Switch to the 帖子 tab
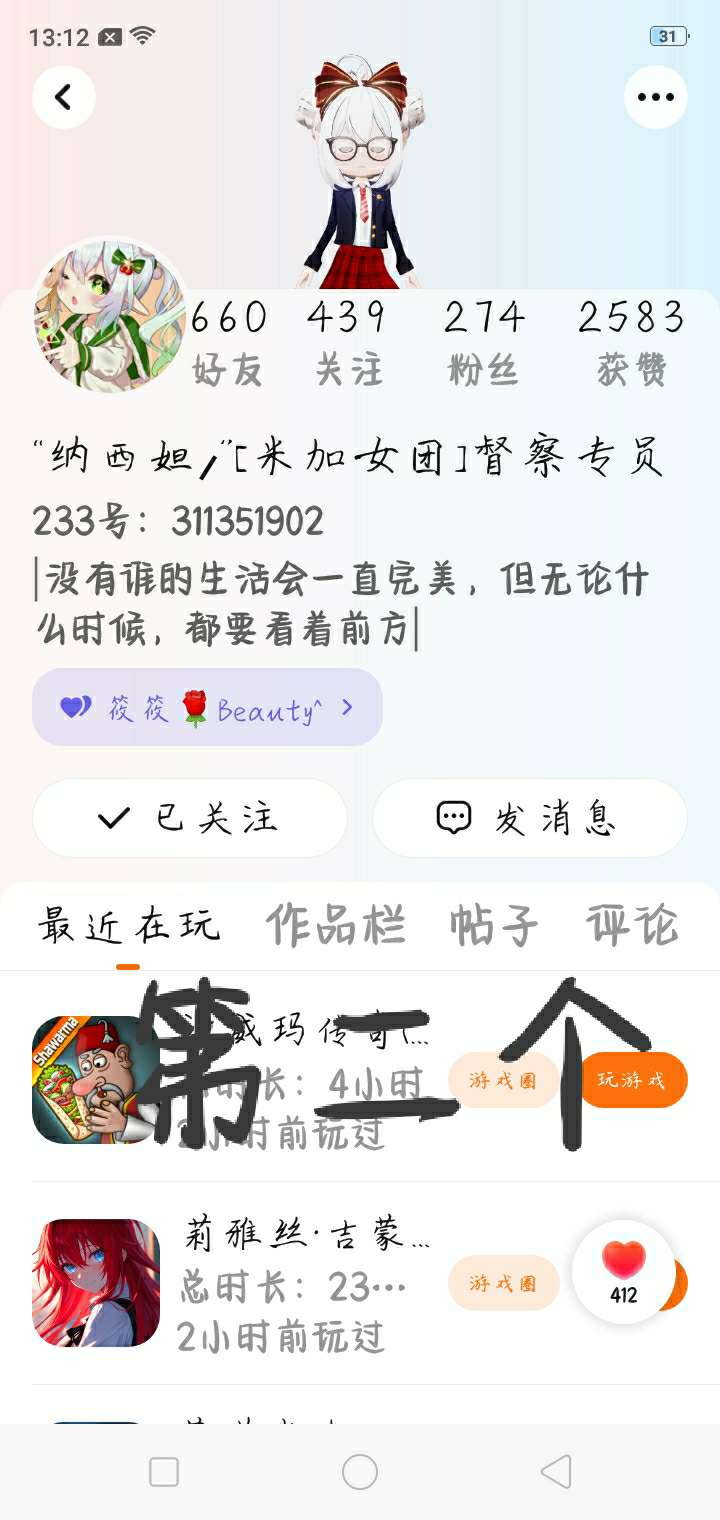Viewport: 720px width, 1520px height. tap(493, 925)
